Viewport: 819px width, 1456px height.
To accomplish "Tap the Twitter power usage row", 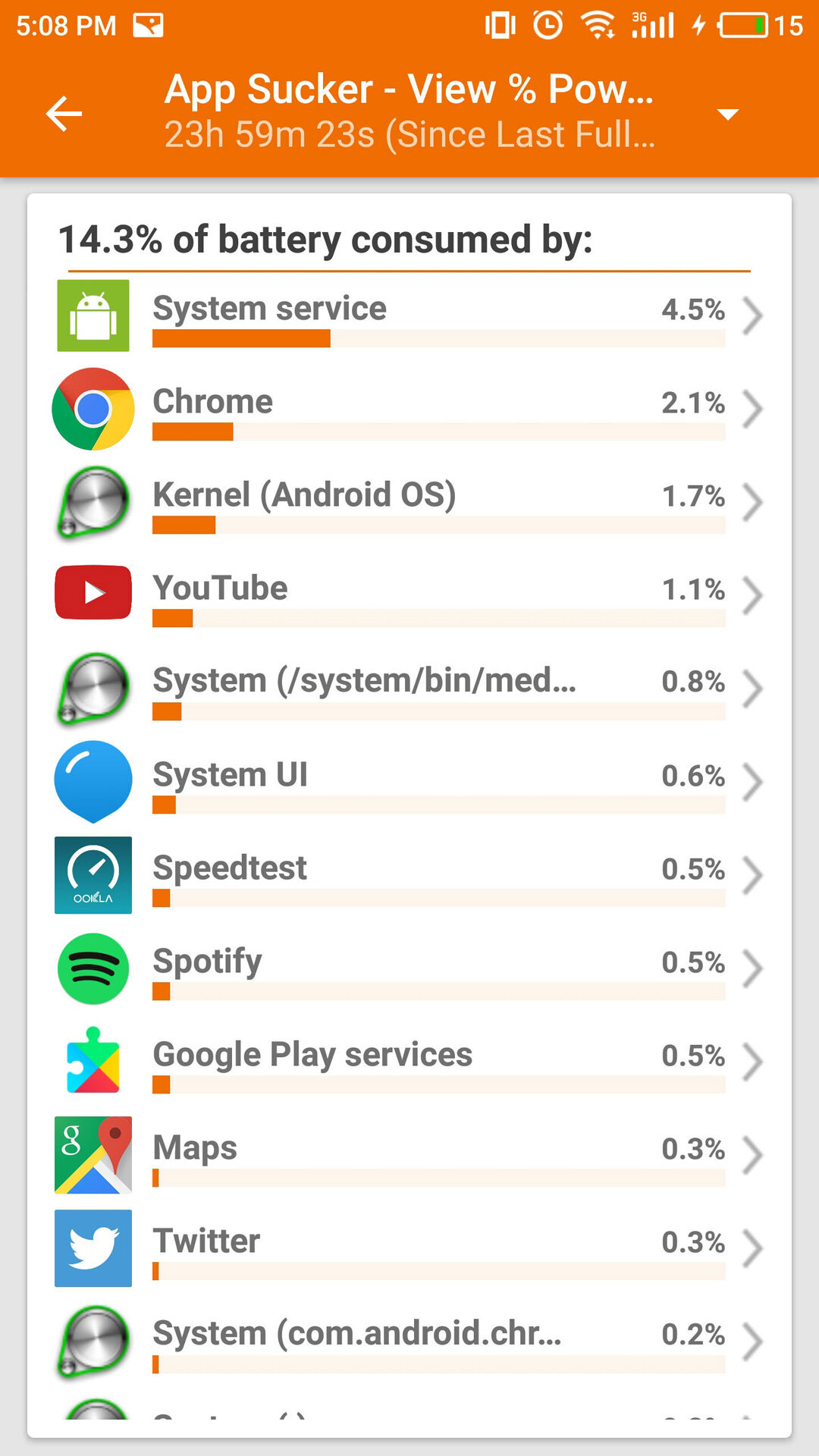I will click(409, 1248).
